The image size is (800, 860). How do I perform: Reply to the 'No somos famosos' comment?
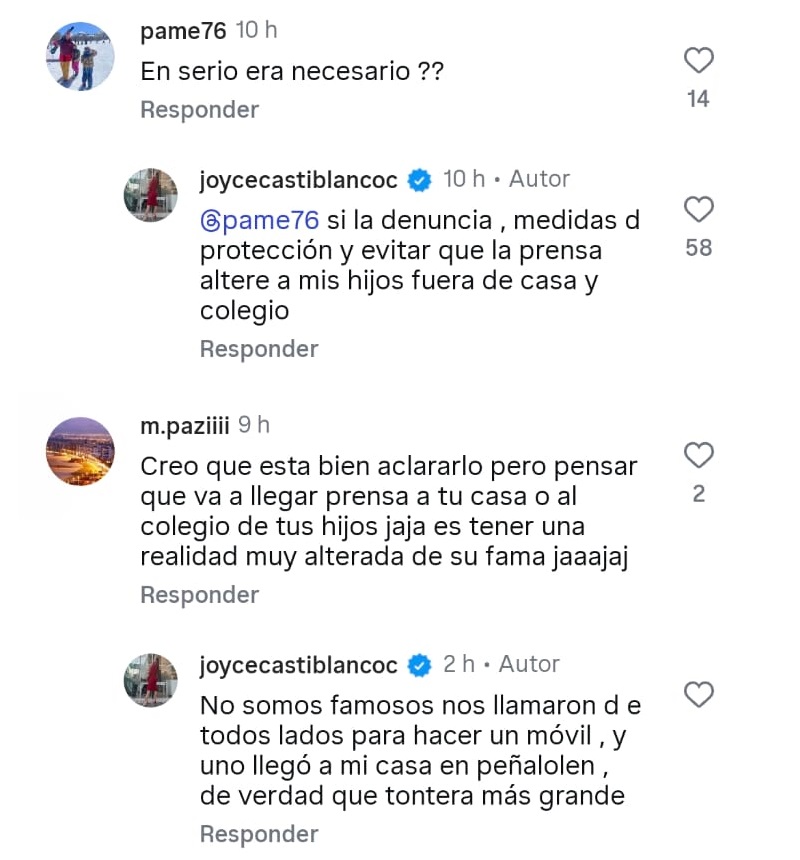(259, 834)
